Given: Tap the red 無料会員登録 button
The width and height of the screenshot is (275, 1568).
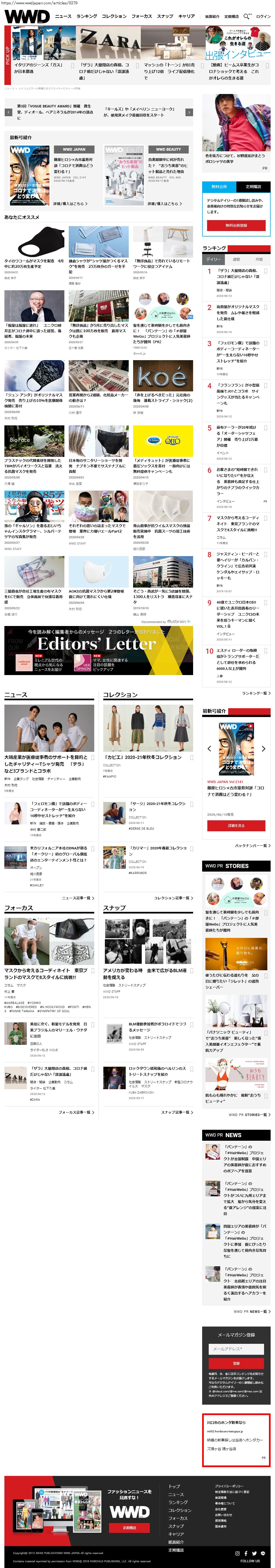Looking at the screenshot, I should point(236,225).
